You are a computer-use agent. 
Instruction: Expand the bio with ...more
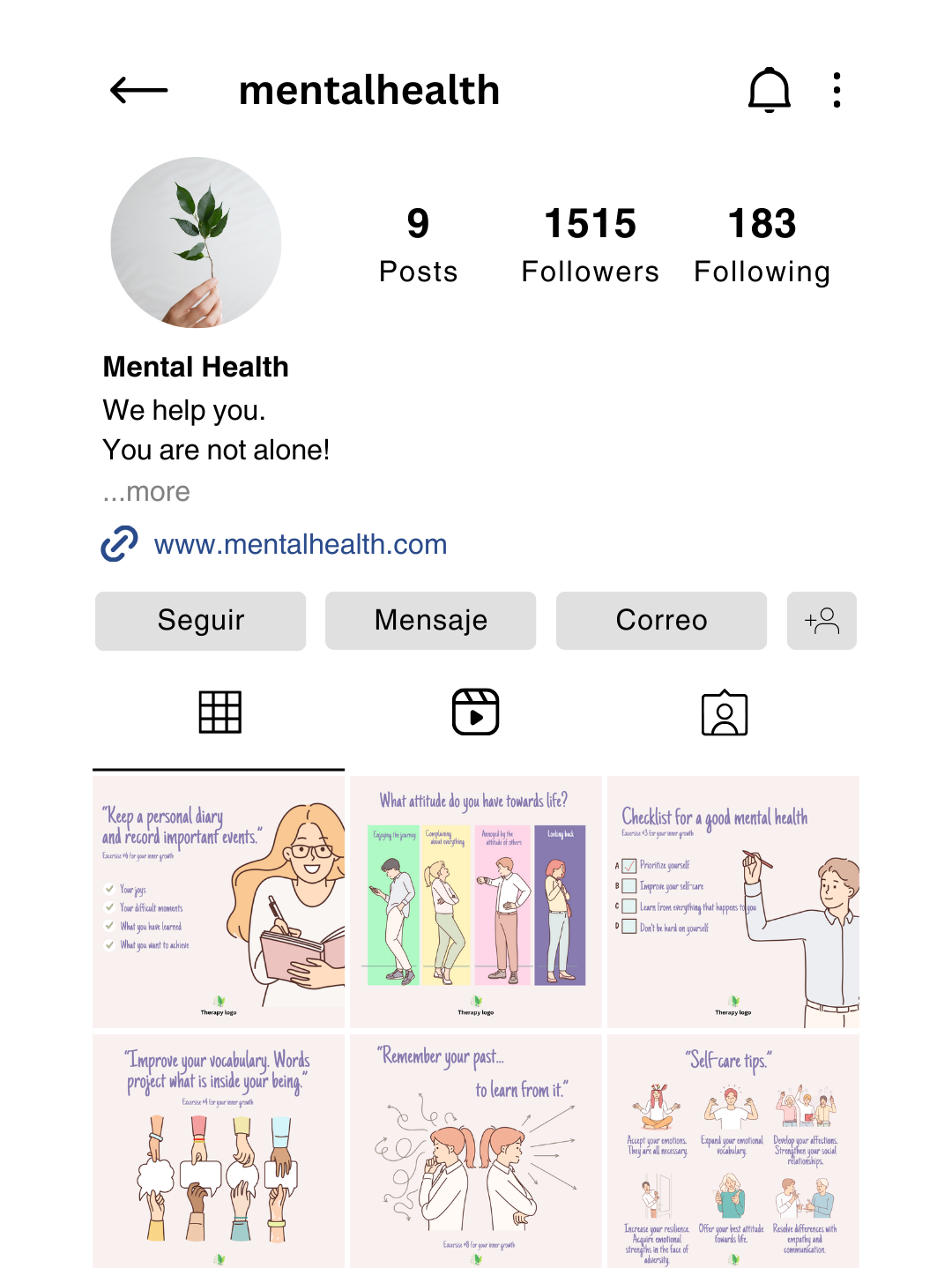(x=146, y=491)
